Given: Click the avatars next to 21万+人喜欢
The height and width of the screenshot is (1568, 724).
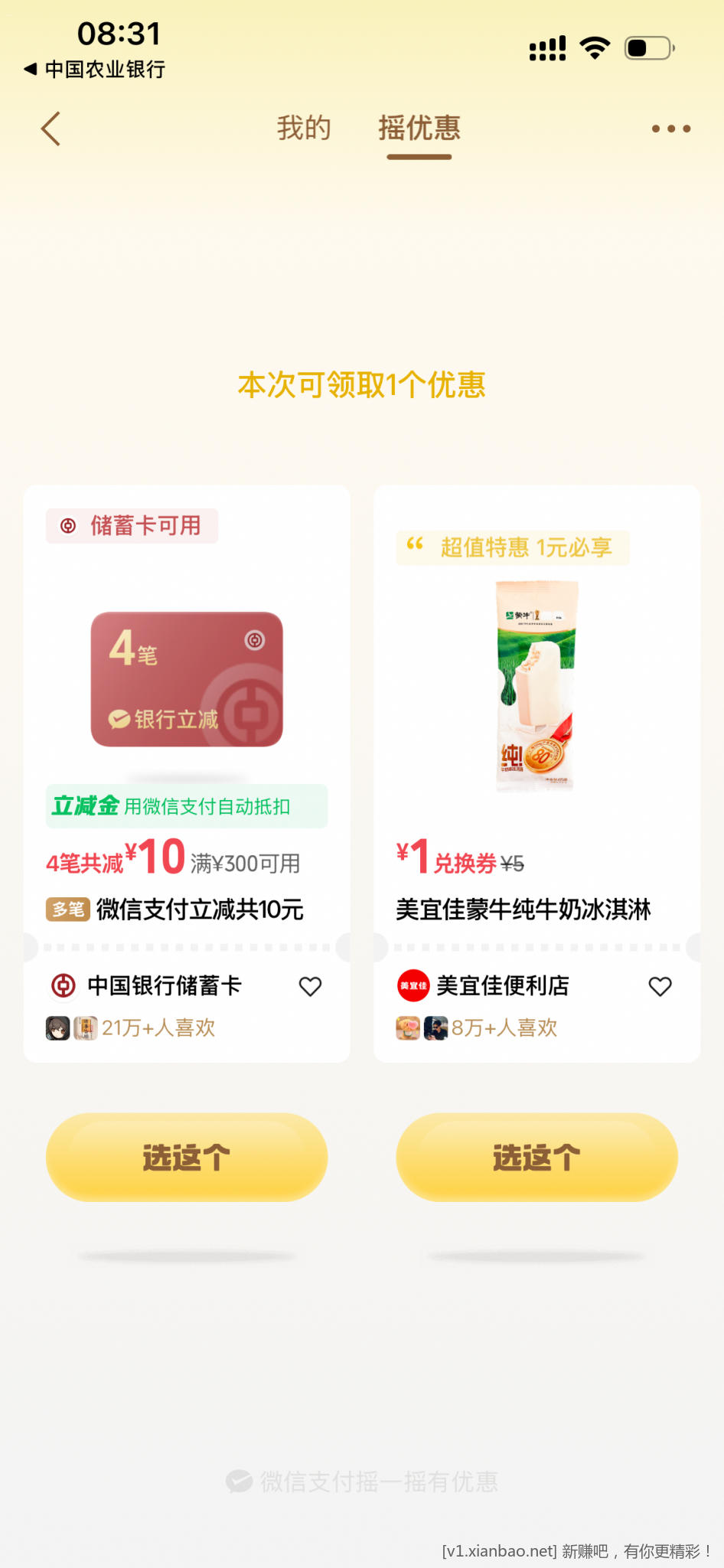Looking at the screenshot, I should 69,1027.
